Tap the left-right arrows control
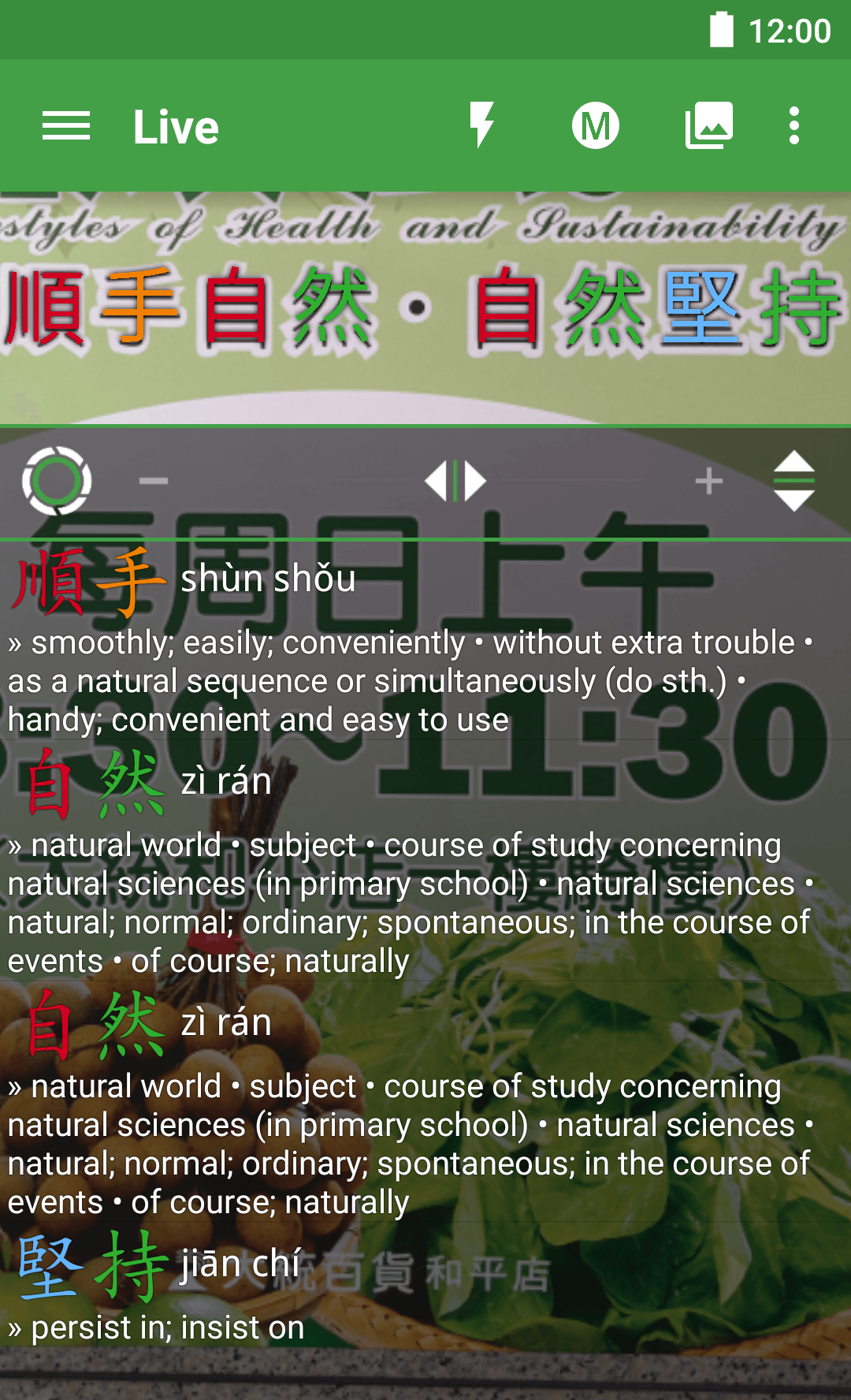851x1400 pixels. coord(455,481)
